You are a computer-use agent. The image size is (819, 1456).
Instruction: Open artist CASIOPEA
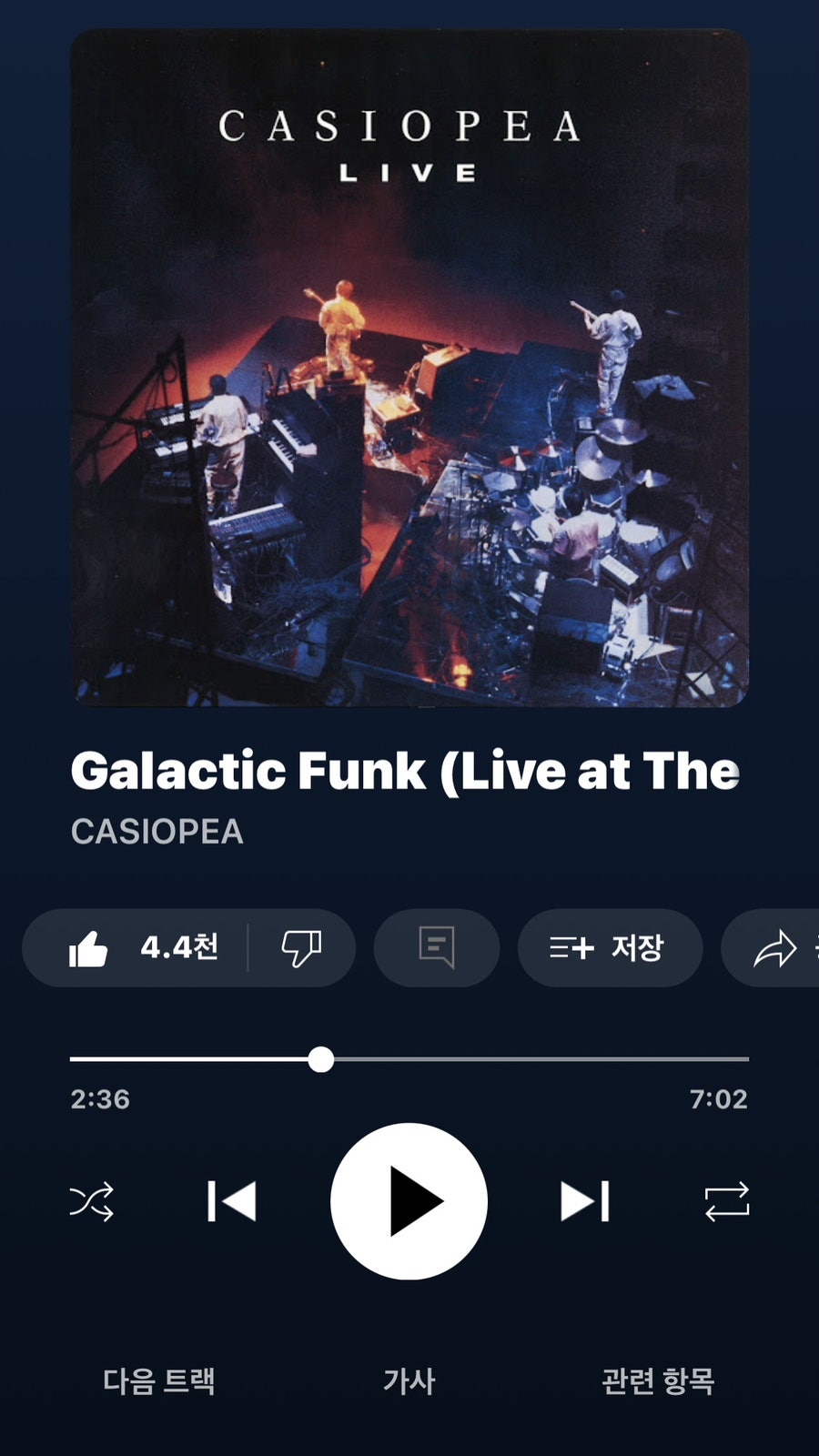[157, 832]
